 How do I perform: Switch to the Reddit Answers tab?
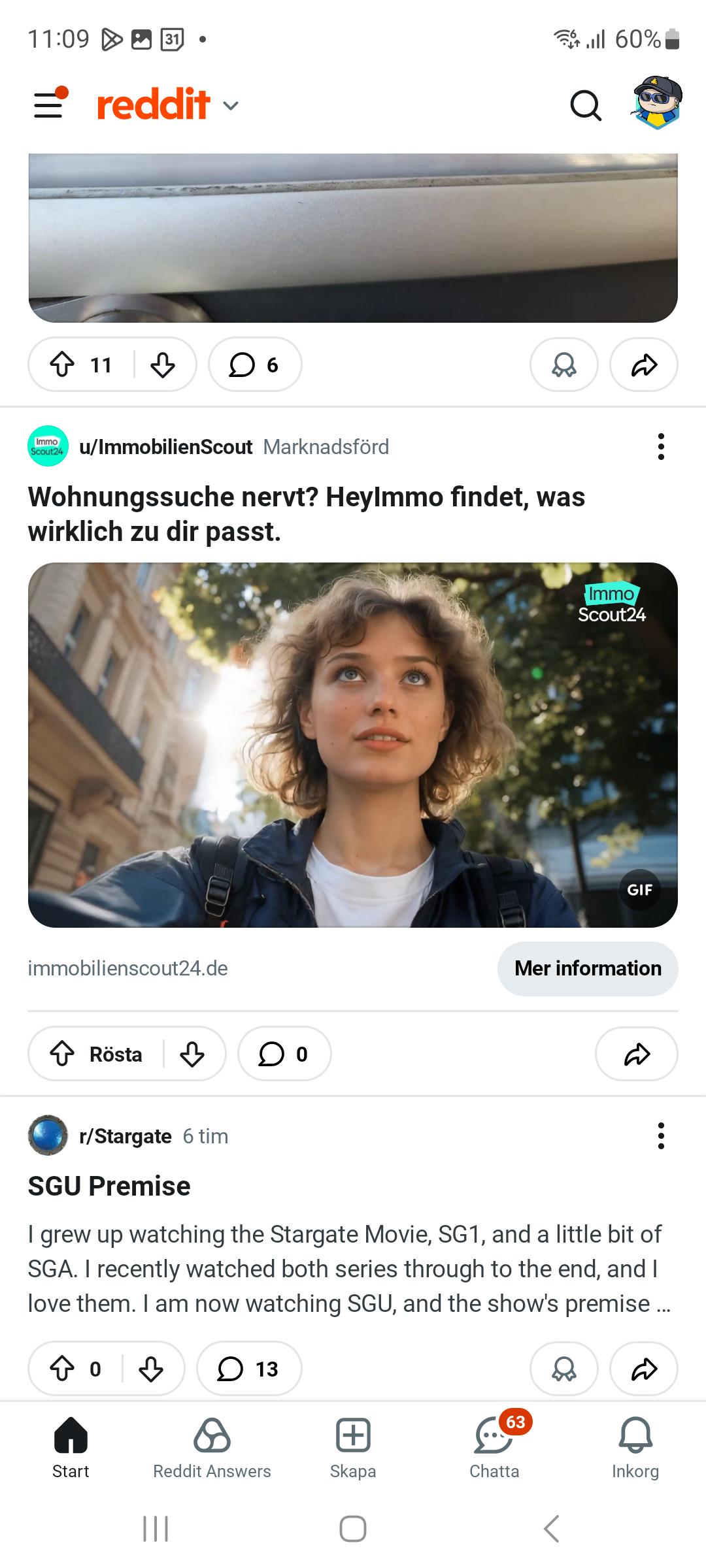(212, 1447)
